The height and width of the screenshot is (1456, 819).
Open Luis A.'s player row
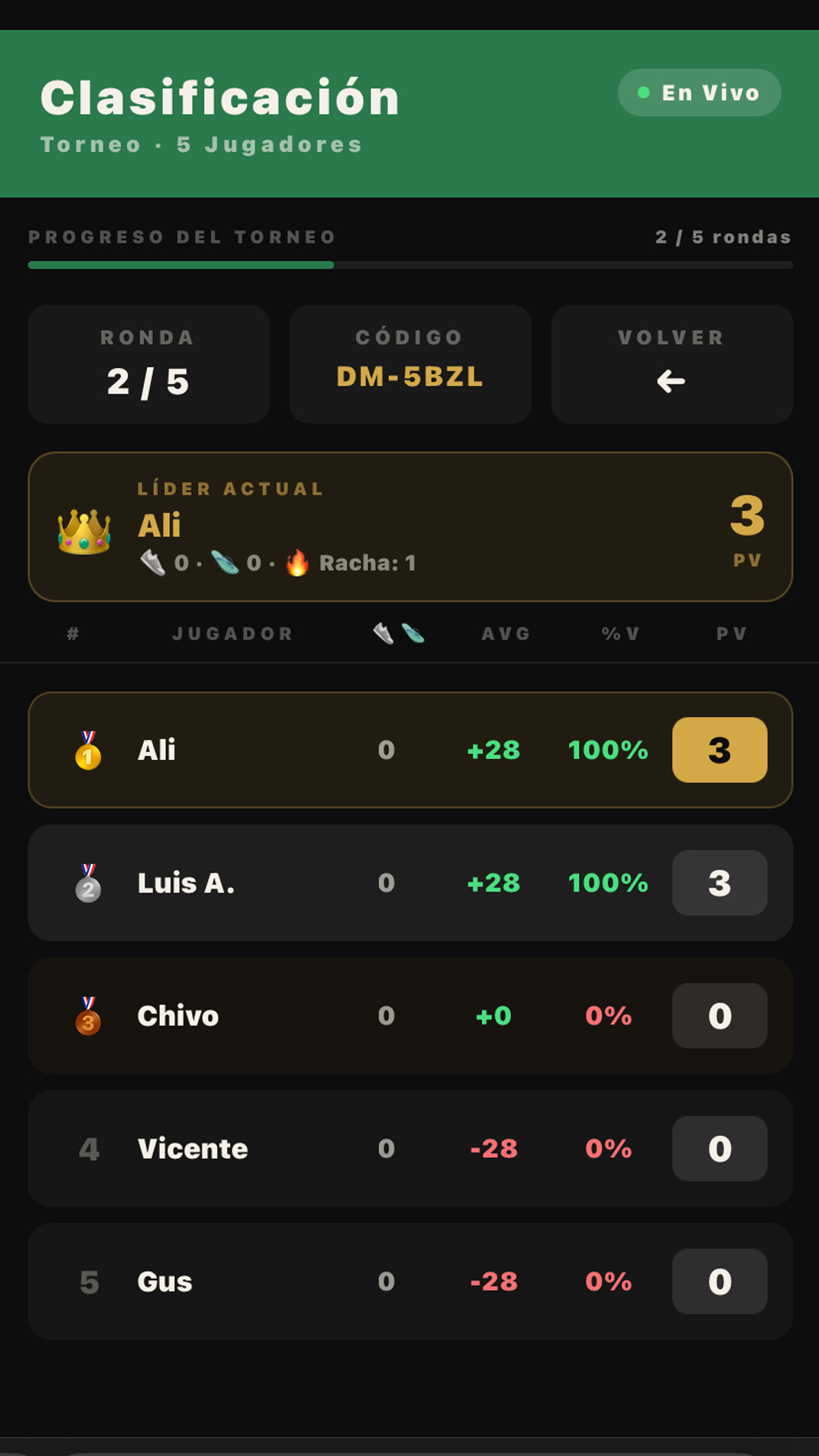[x=409, y=883]
